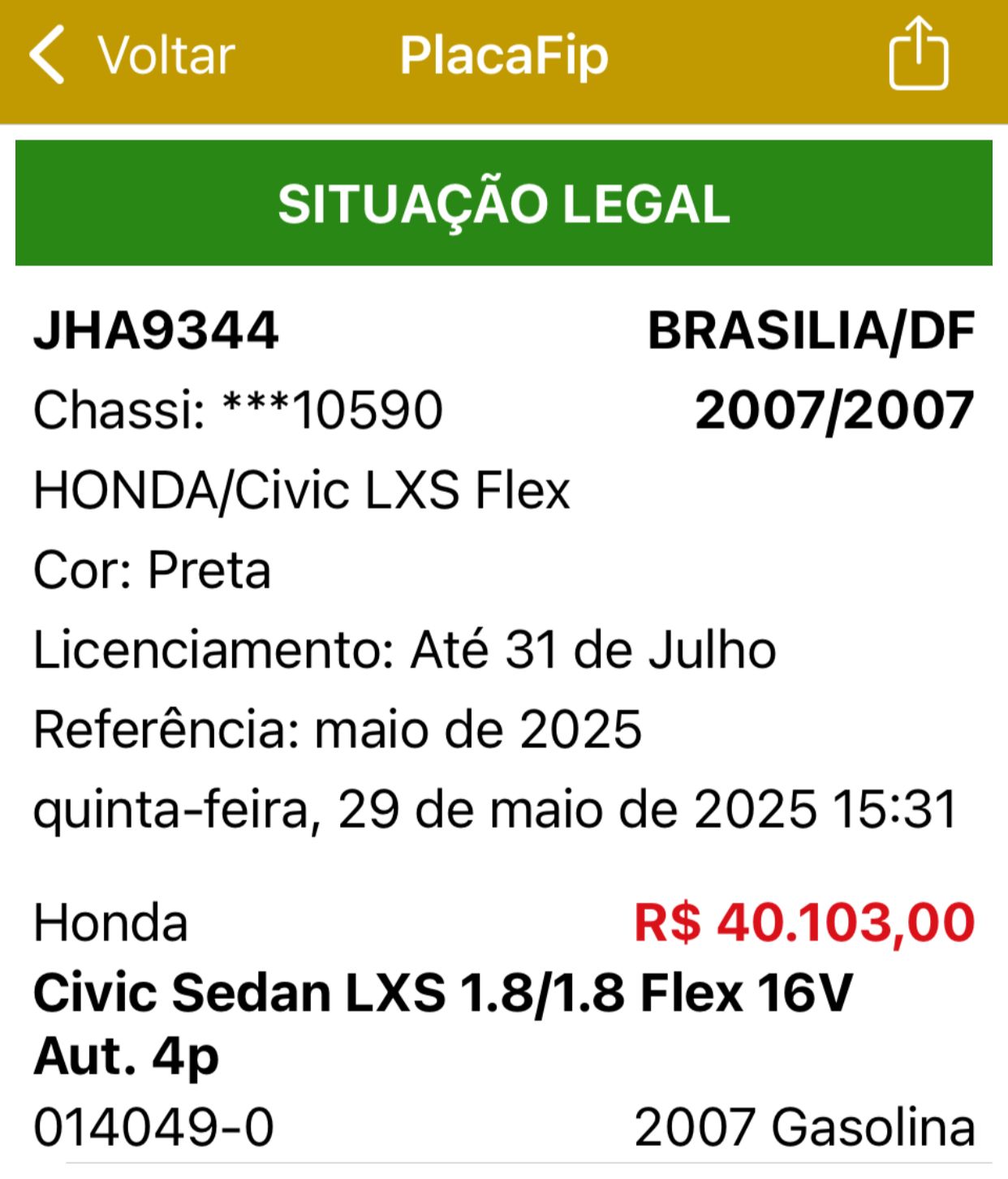Screen dimensions: 1008x1179
Task: Tap the left-pointing arrow in the gold bar
Action: point(46,55)
